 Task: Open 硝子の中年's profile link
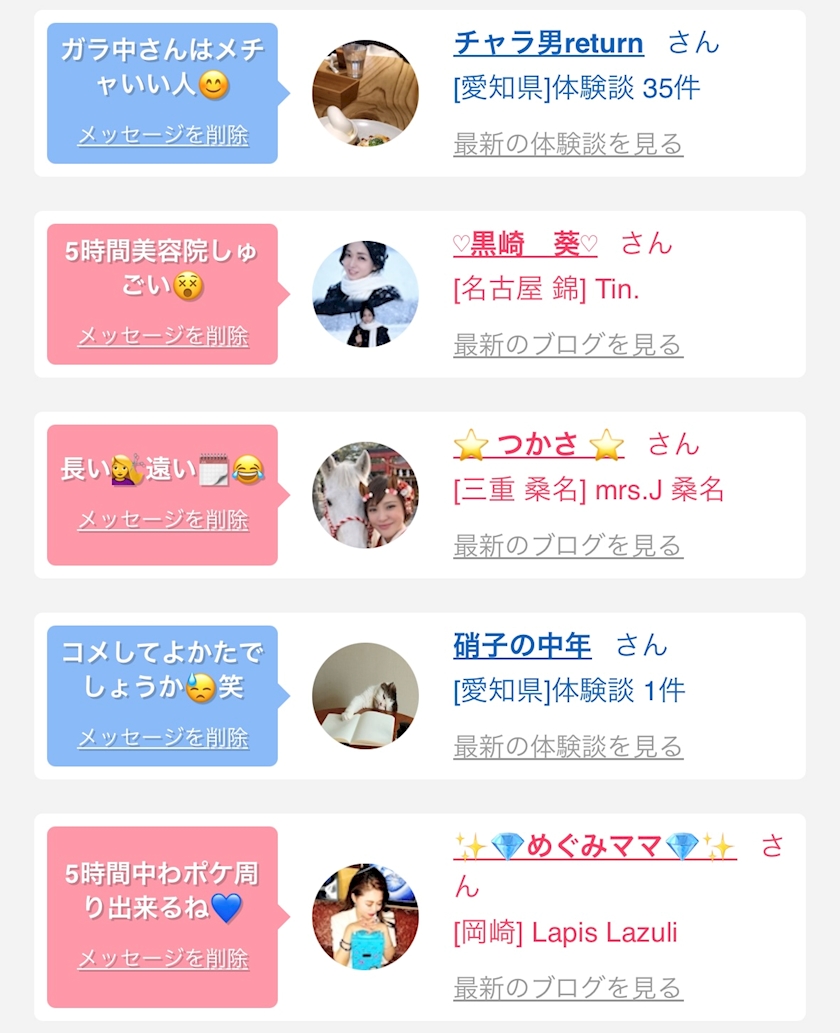tap(522, 646)
